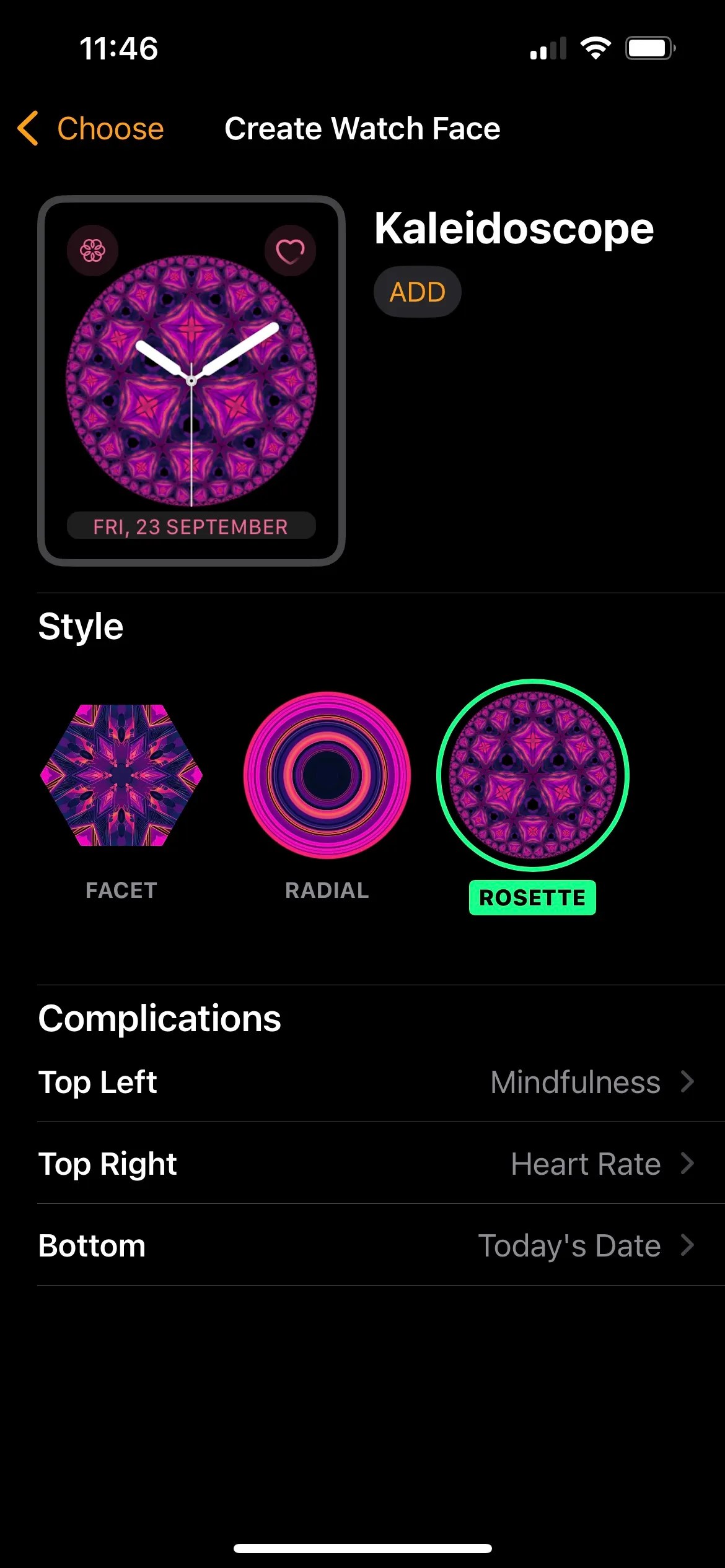
Task: Expand the Today's Date complication chevron
Action: coord(687,1245)
